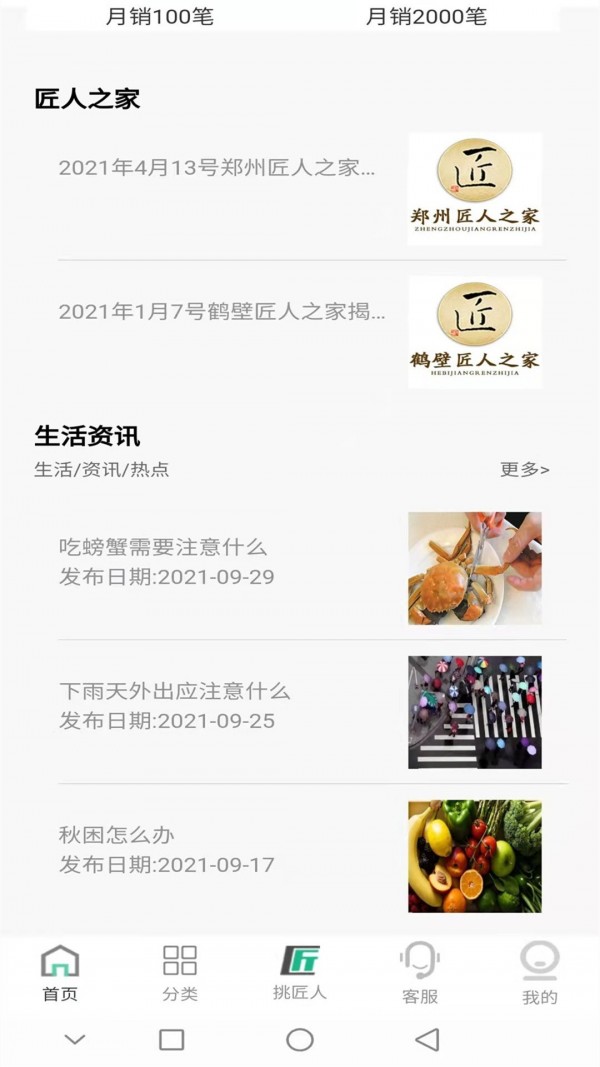Tap 更多> to see more 生活资讯
Image resolution: width=600 pixels, height=1067 pixels.
tap(524, 470)
